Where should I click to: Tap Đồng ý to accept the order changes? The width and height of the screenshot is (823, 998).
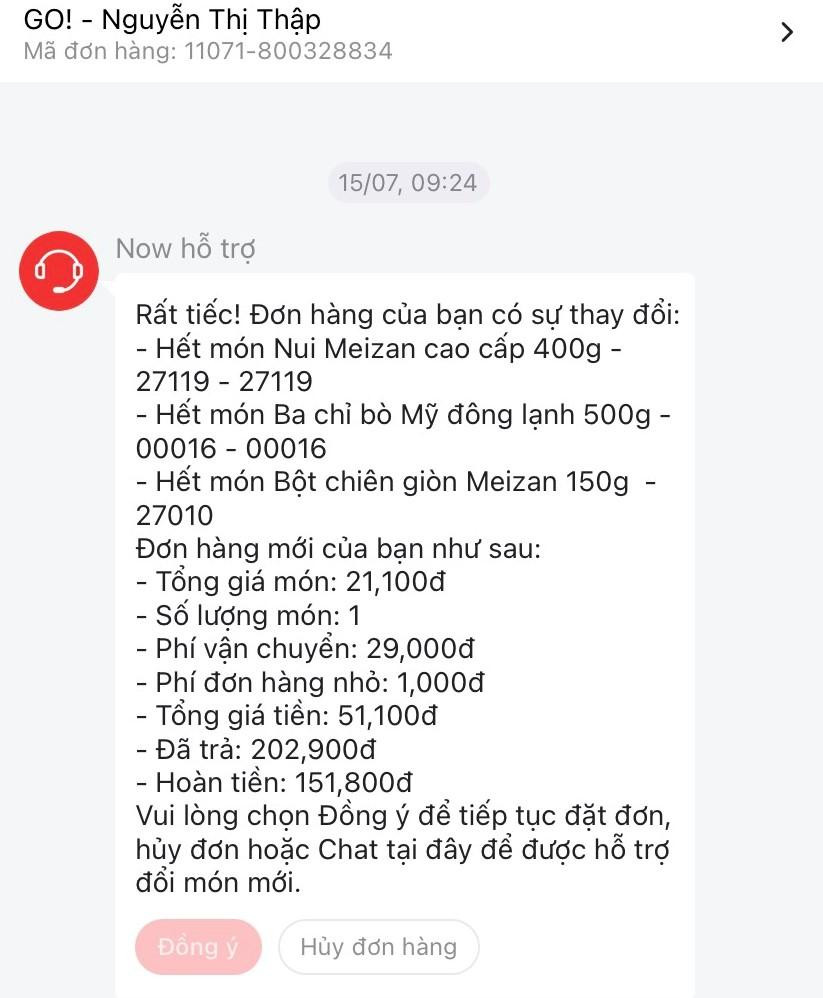tap(198, 946)
